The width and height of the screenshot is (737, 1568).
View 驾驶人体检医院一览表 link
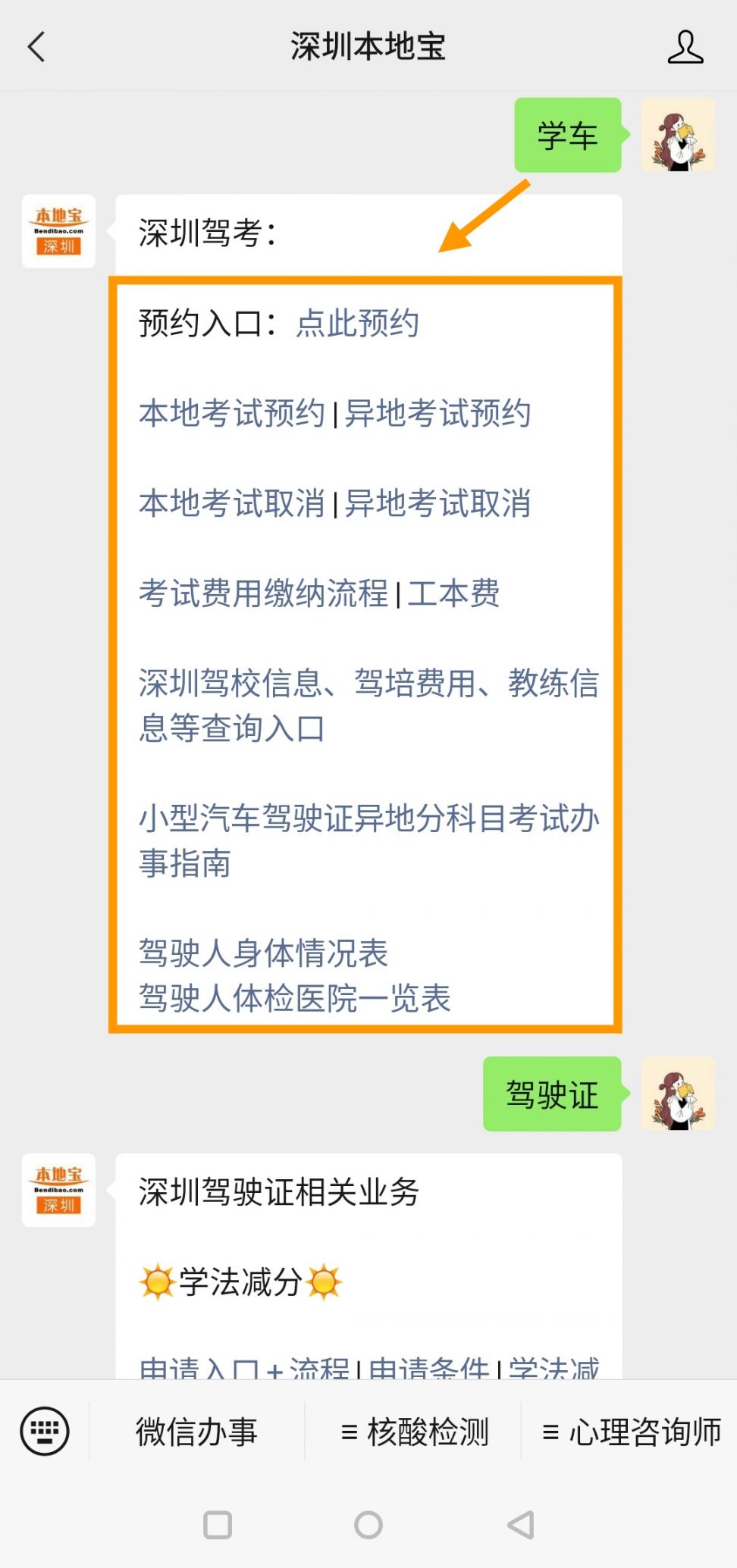coord(294,999)
